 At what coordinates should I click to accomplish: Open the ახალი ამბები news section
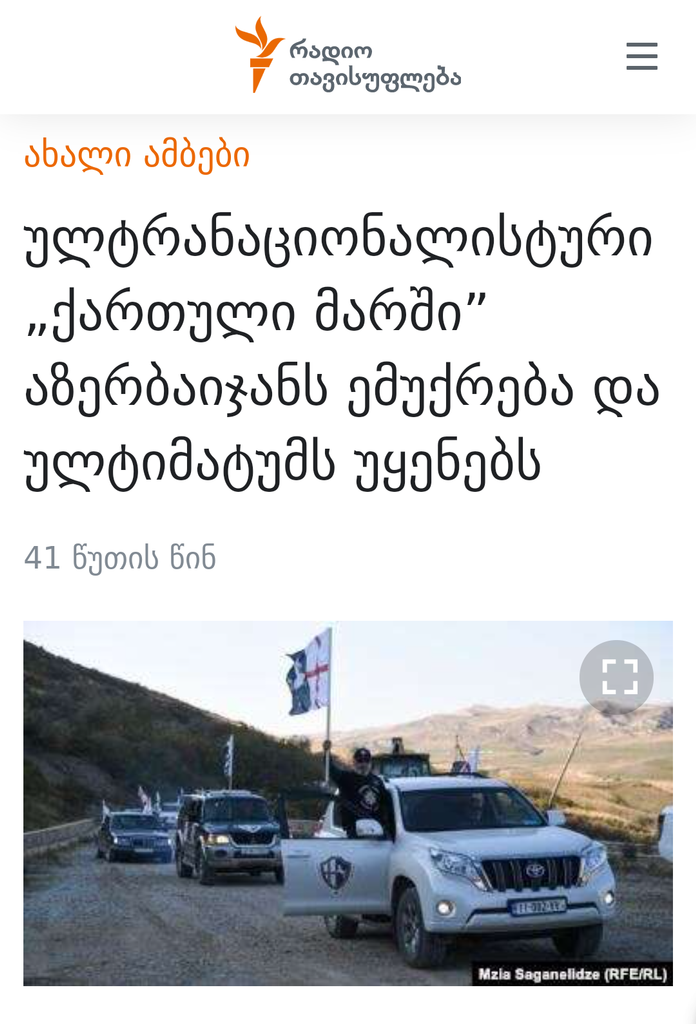tap(137, 156)
